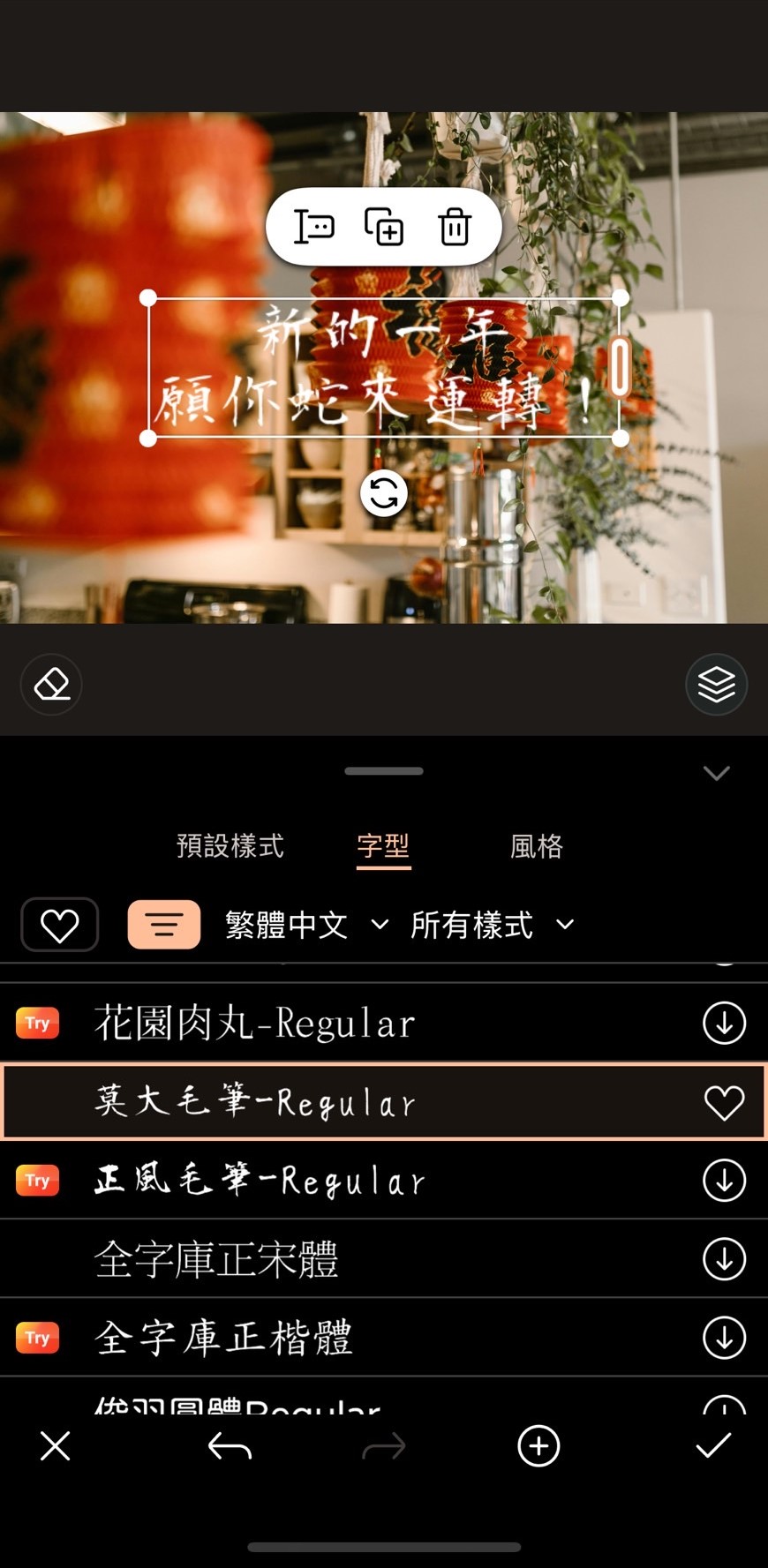Screen dimensions: 768x1568
Task: Open the 繁體中文 language dropdown
Action: (305, 925)
